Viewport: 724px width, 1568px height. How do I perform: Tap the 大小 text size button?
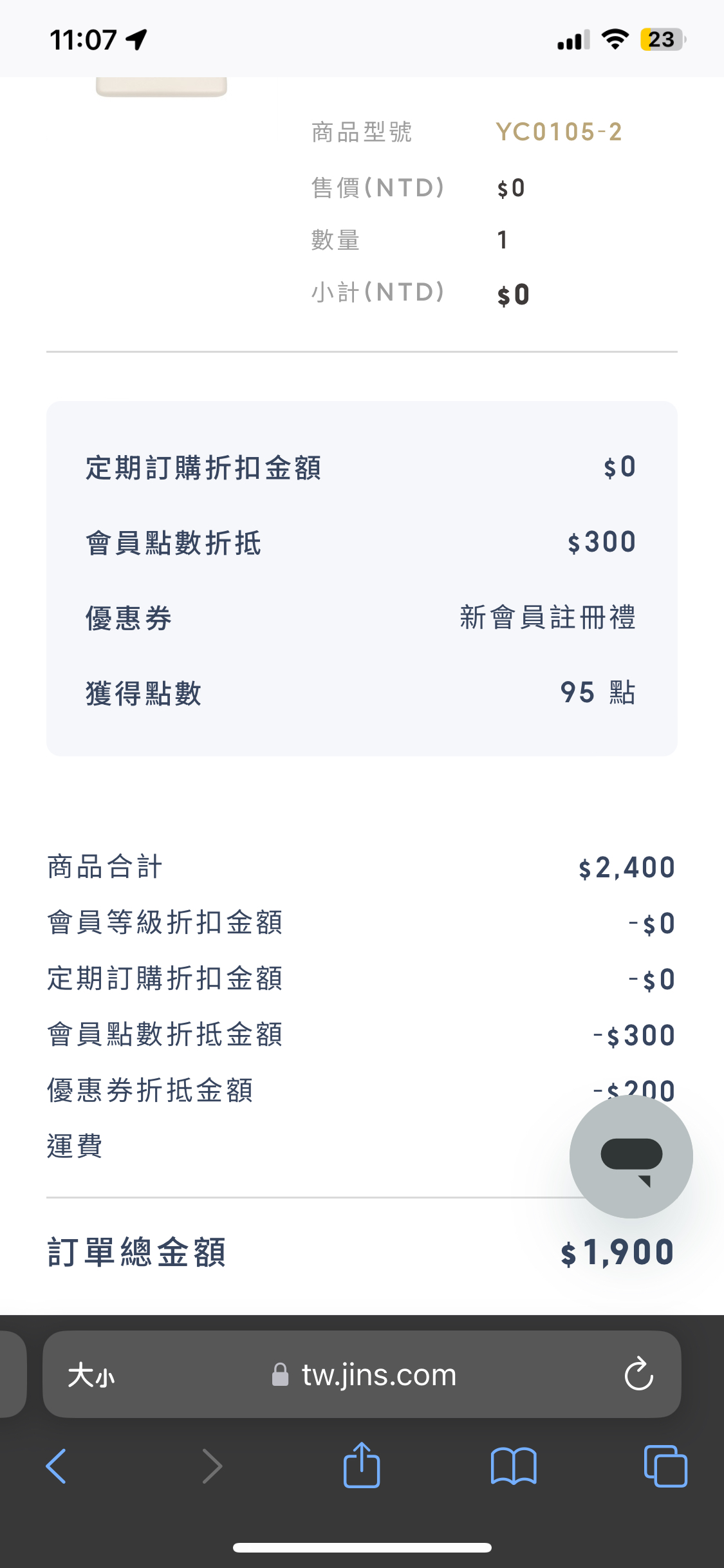click(x=91, y=1375)
